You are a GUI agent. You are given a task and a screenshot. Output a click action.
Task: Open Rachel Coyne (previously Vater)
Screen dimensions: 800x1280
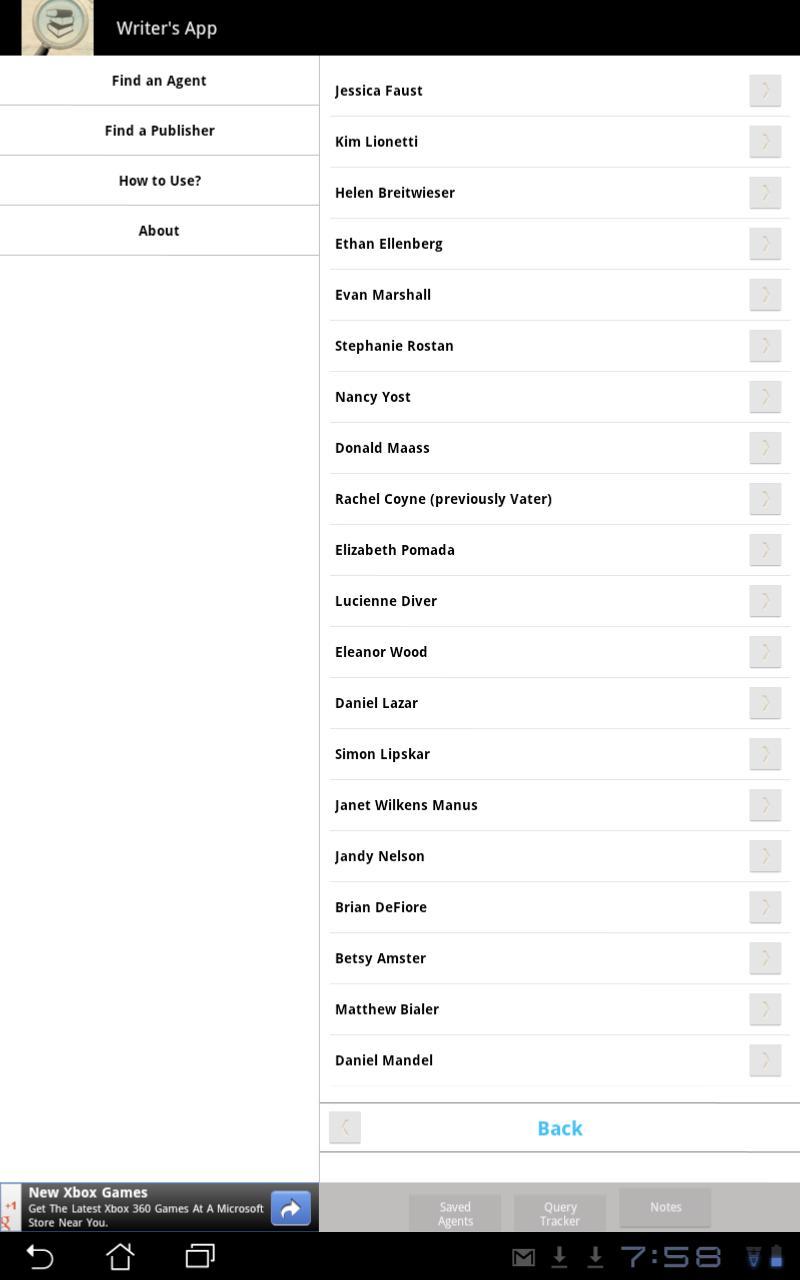443,499
